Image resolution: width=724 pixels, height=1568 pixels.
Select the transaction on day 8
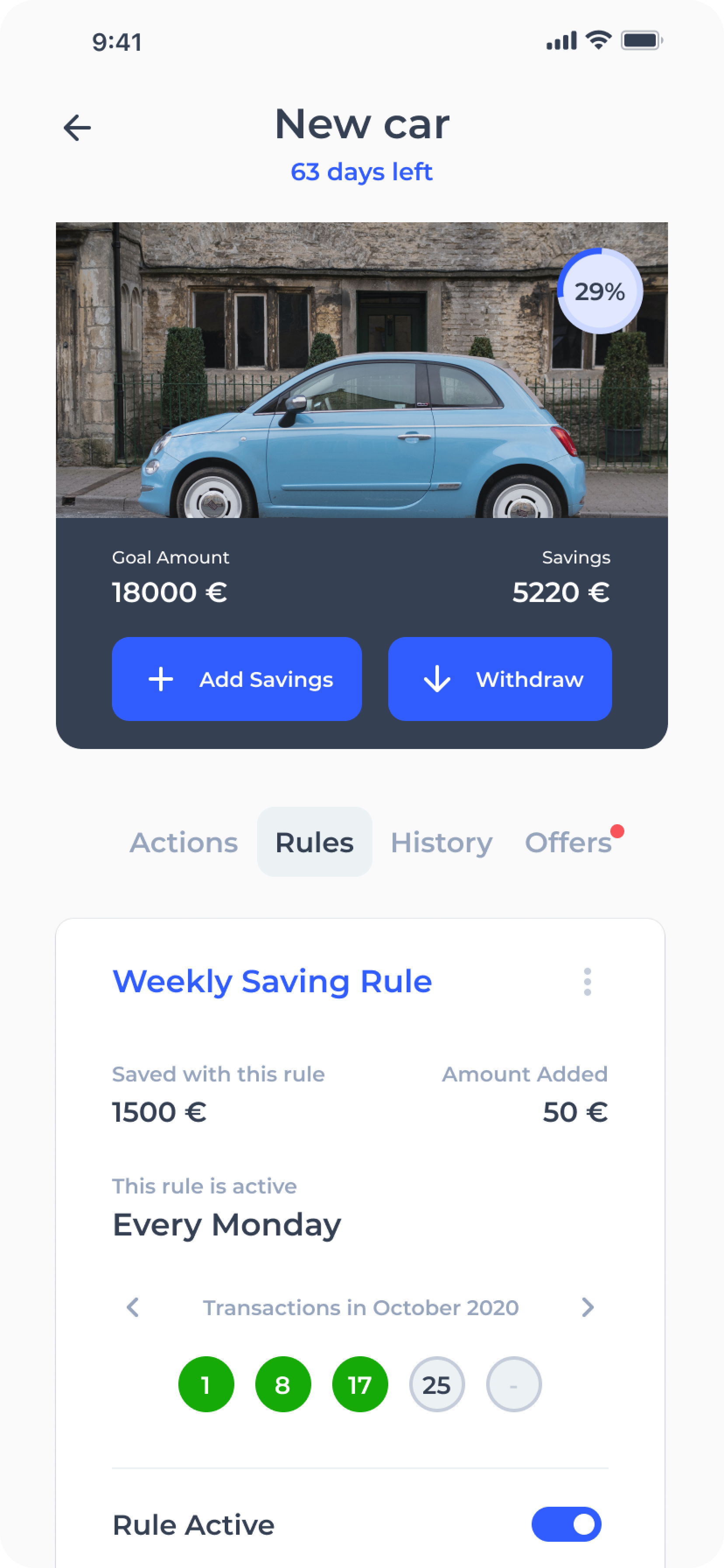point(283,1384)
